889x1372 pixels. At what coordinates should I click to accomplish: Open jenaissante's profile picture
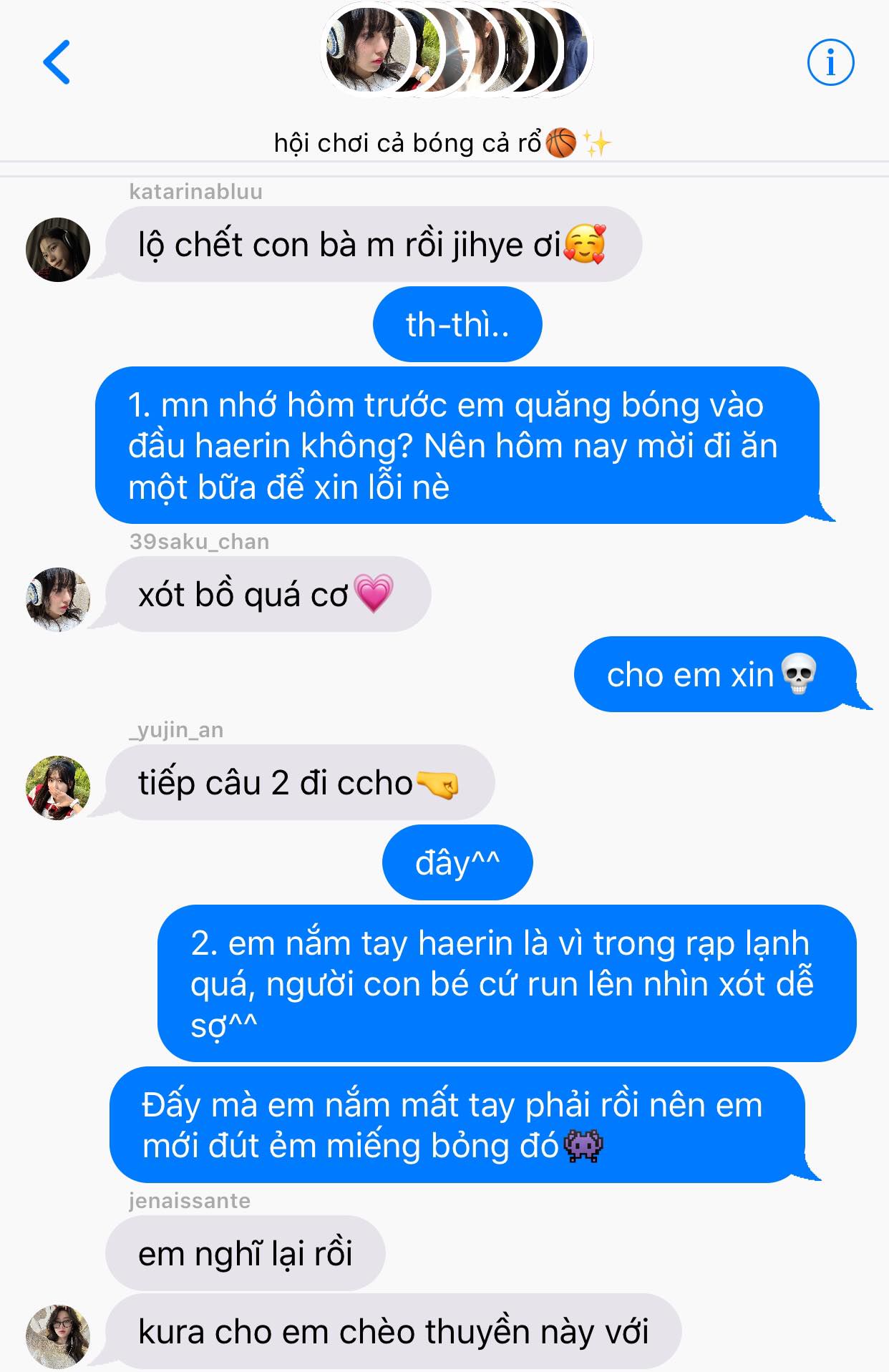58,1336
